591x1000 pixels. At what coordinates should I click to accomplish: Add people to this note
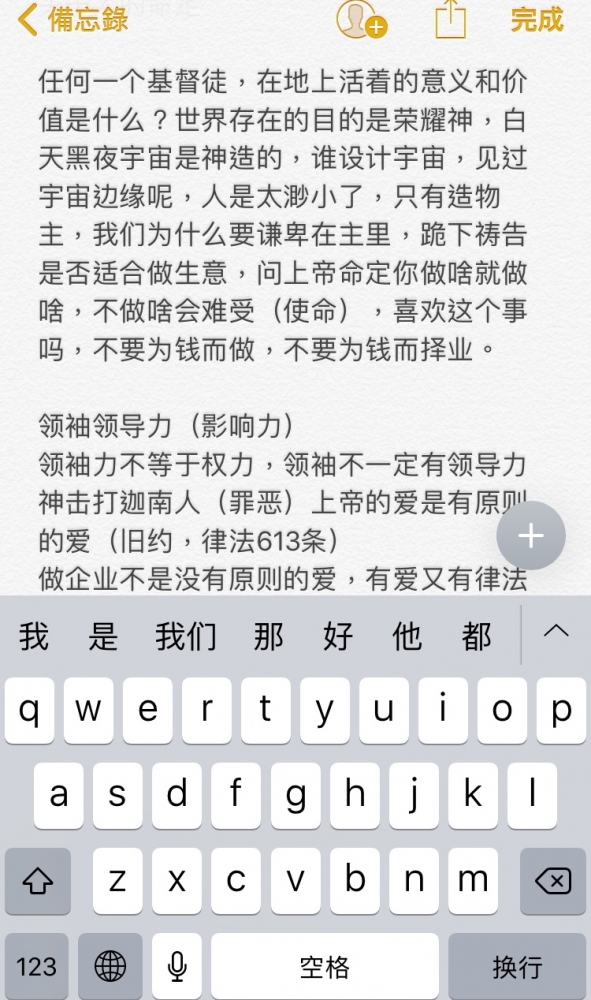coord(361,20)
